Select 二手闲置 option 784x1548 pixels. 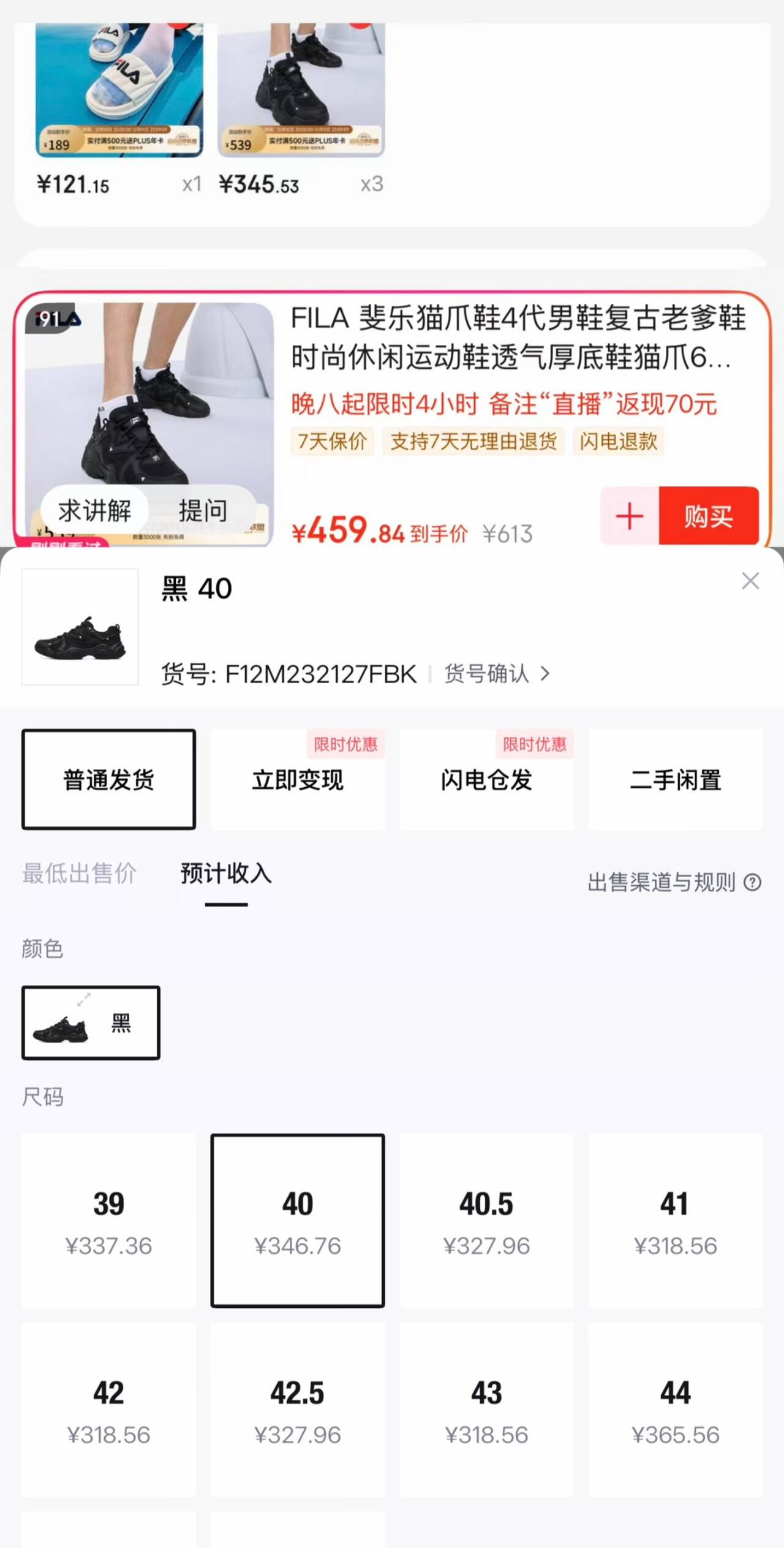point(676,779)
